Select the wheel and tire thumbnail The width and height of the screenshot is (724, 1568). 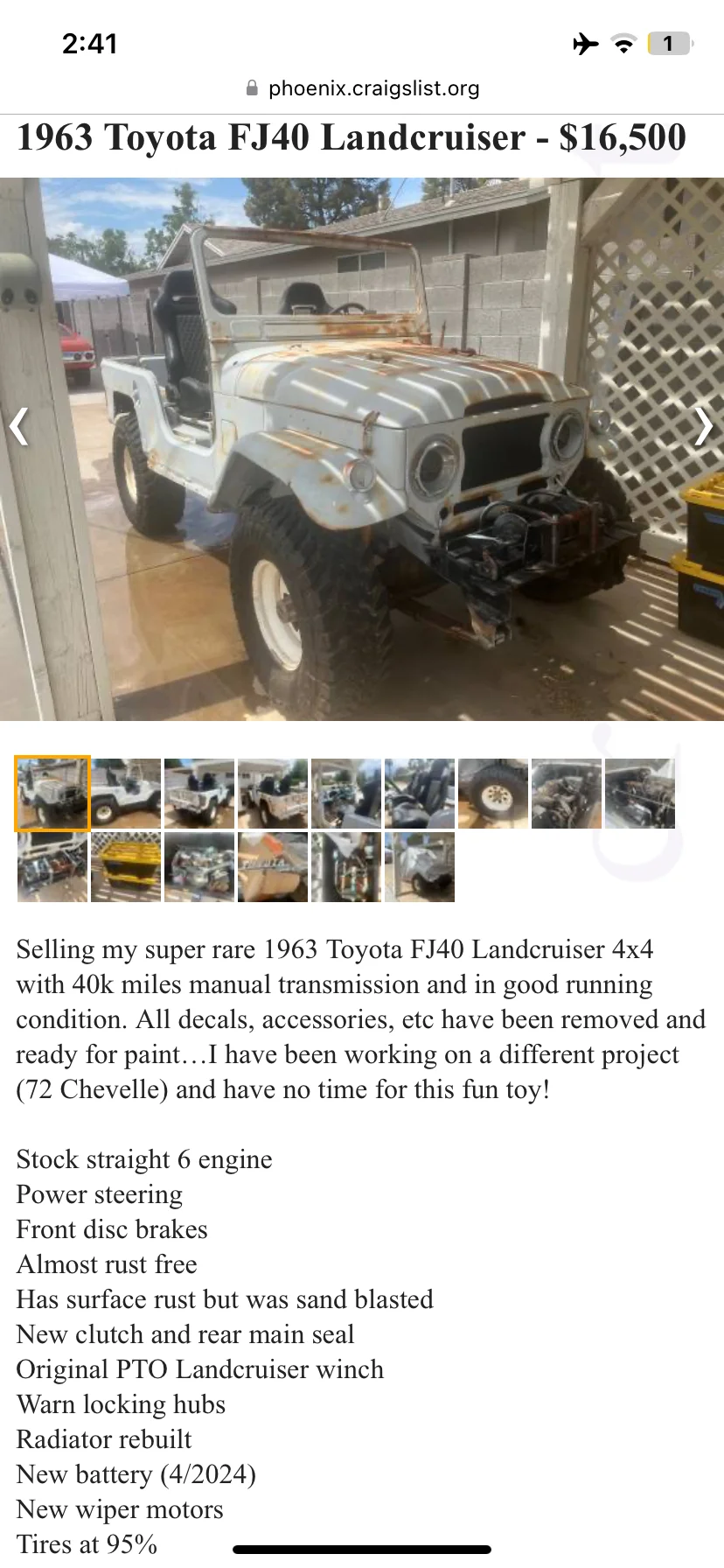493,793
